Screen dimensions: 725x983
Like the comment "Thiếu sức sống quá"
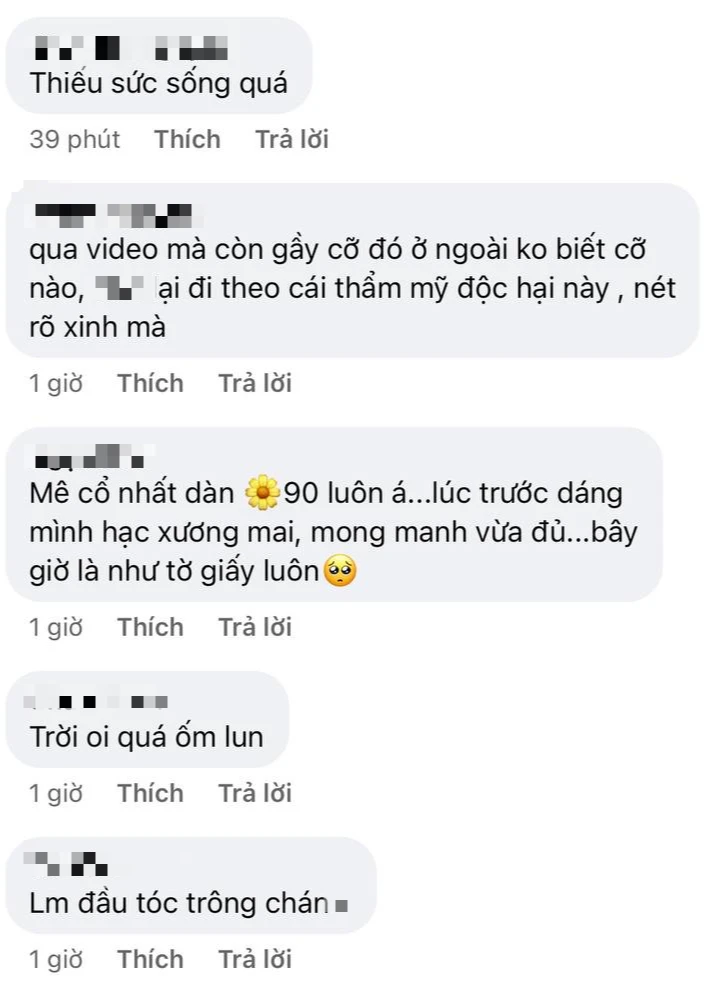187,139
